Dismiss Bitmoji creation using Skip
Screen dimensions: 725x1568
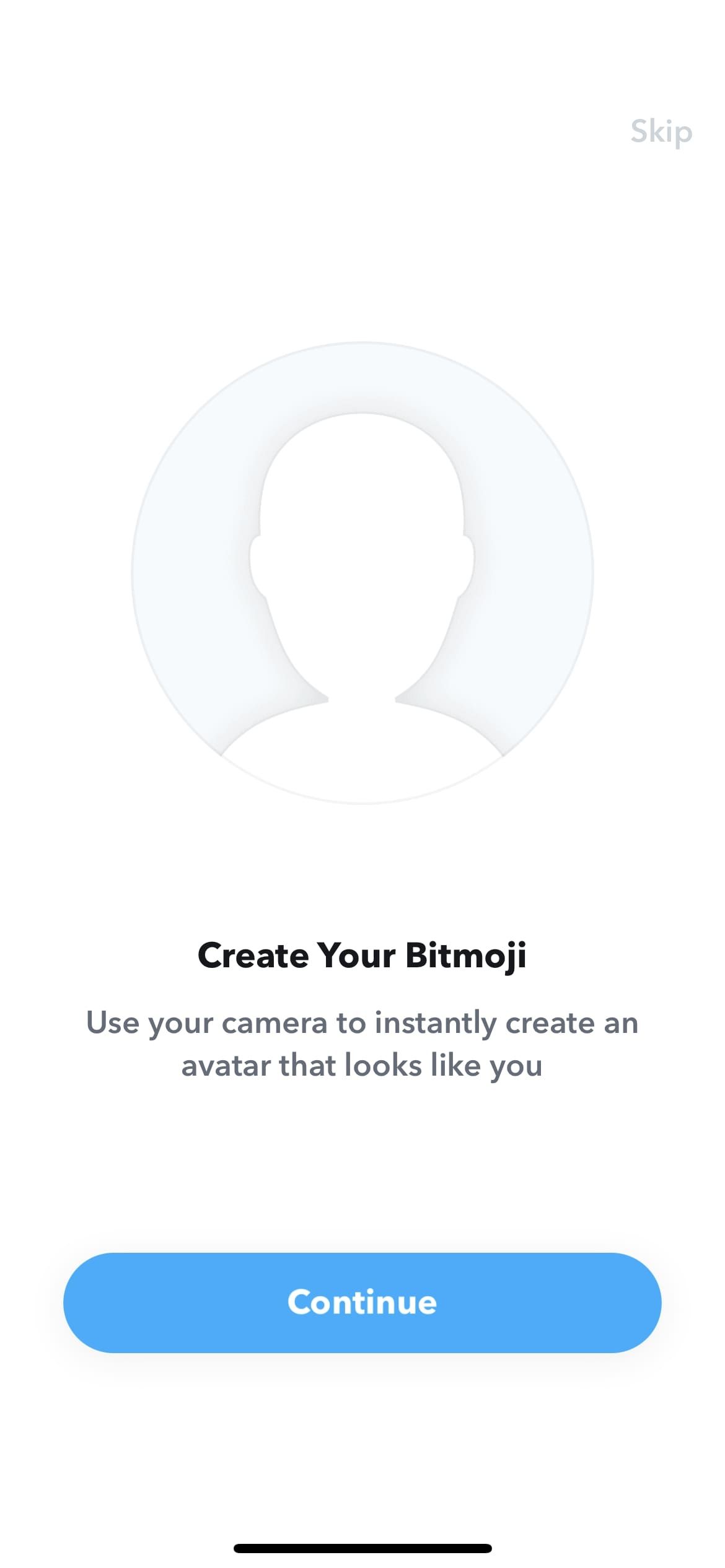point(661,131)
